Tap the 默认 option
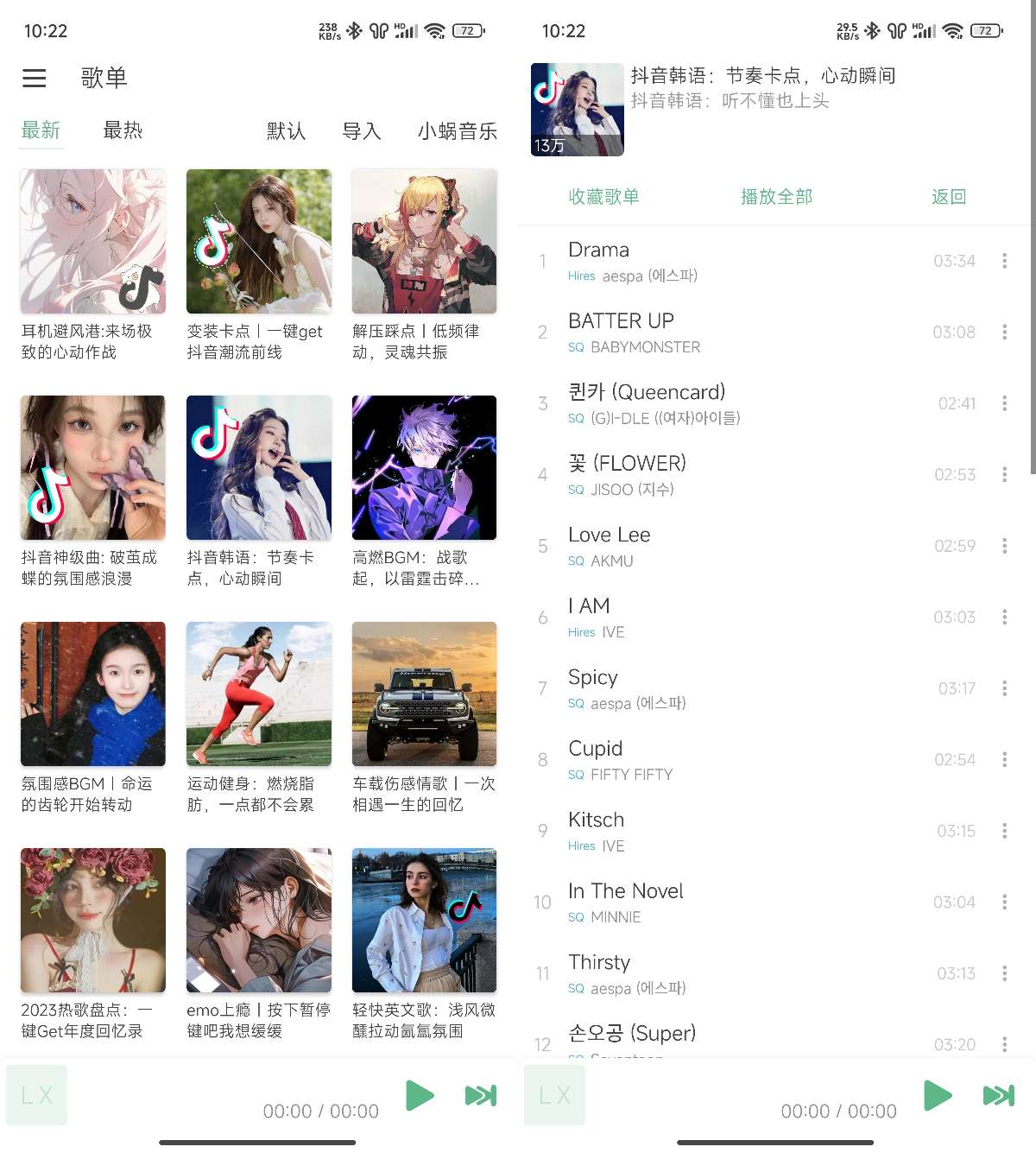Image resolution: width=1036 pixels, height=1153 pixels. coord(286,131)
